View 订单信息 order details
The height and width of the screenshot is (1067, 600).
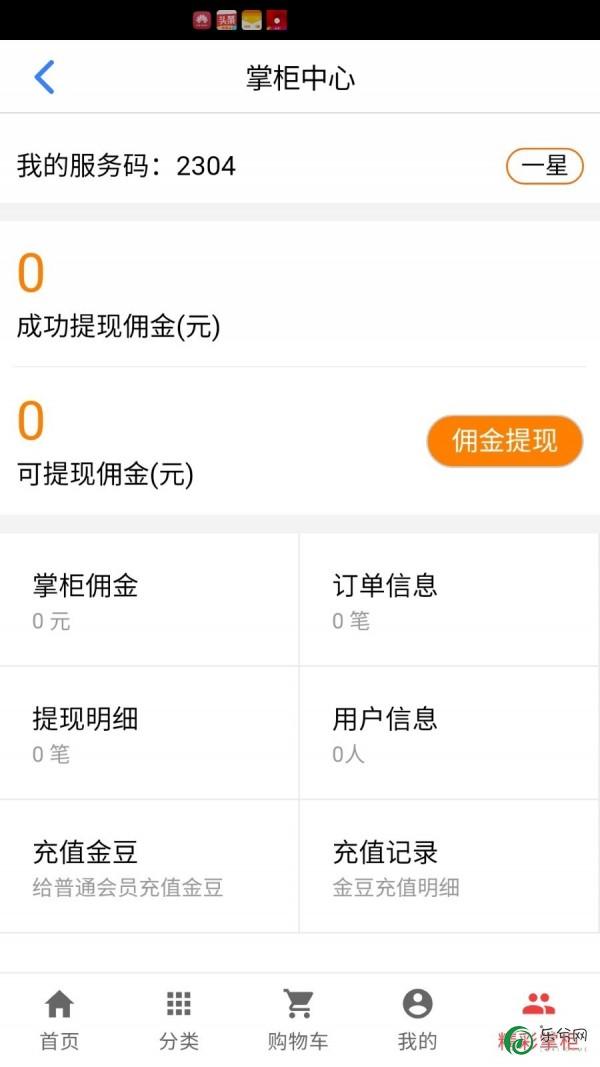[x=450, y=600]
